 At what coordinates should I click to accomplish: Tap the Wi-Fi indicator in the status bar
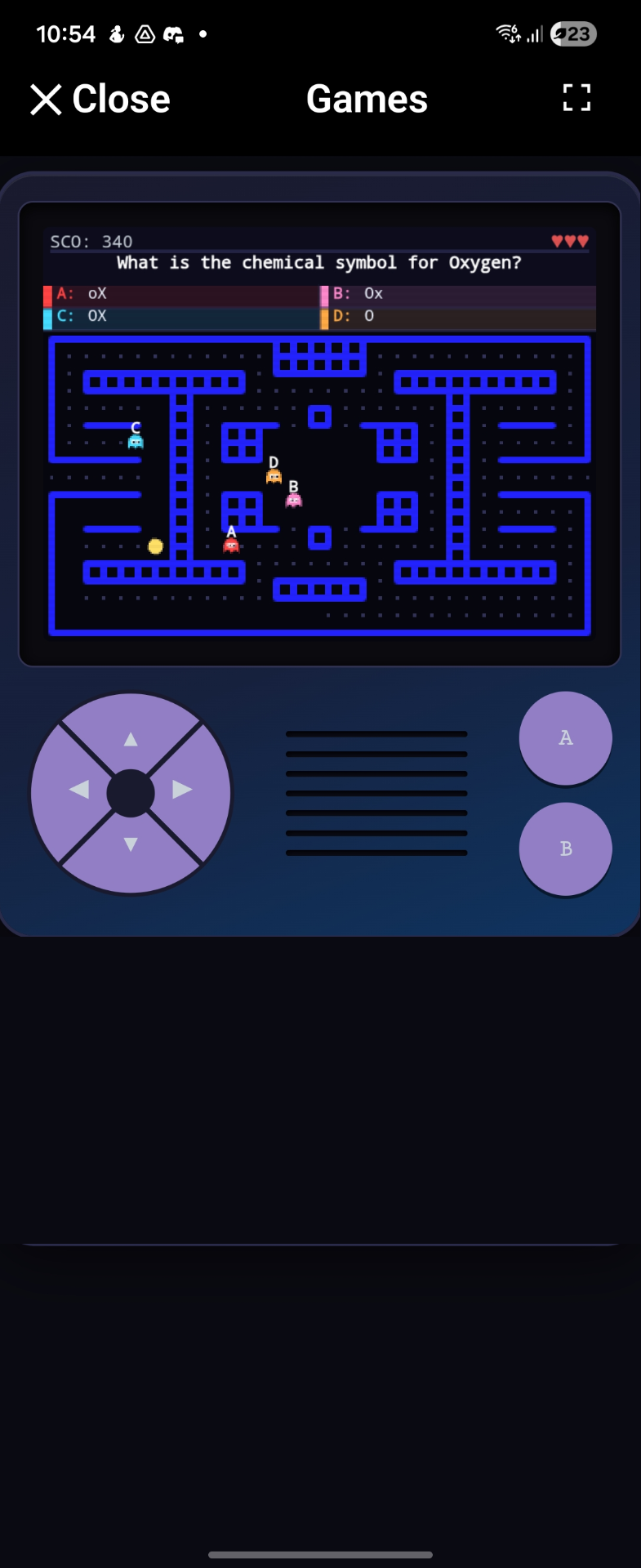pos(506,33)
